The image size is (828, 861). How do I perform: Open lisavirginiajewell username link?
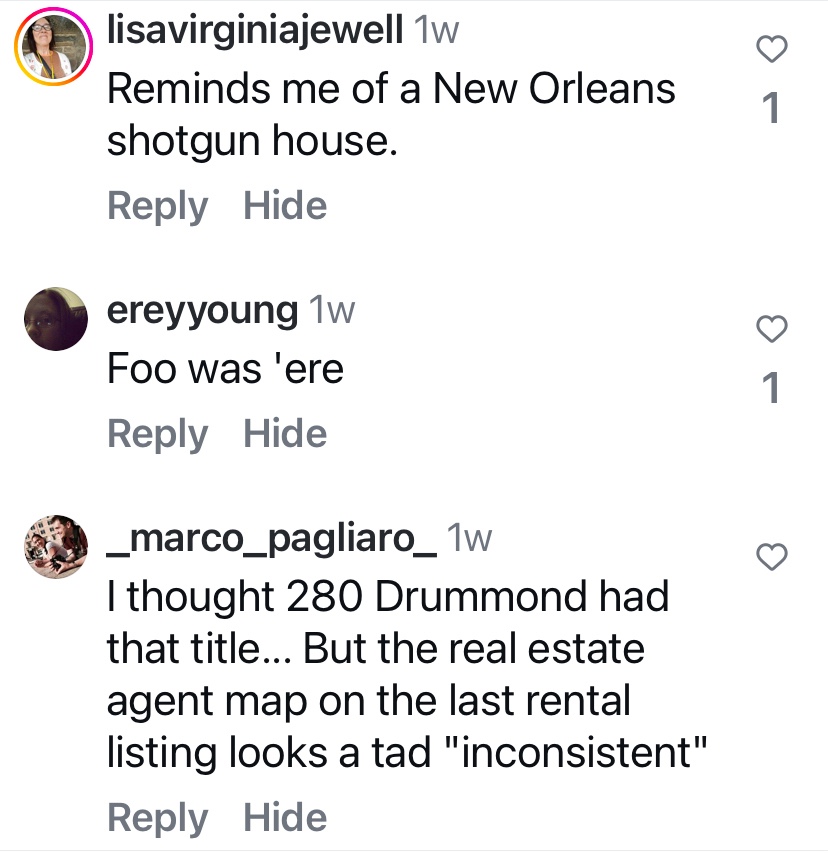click(x=255, y=31)
